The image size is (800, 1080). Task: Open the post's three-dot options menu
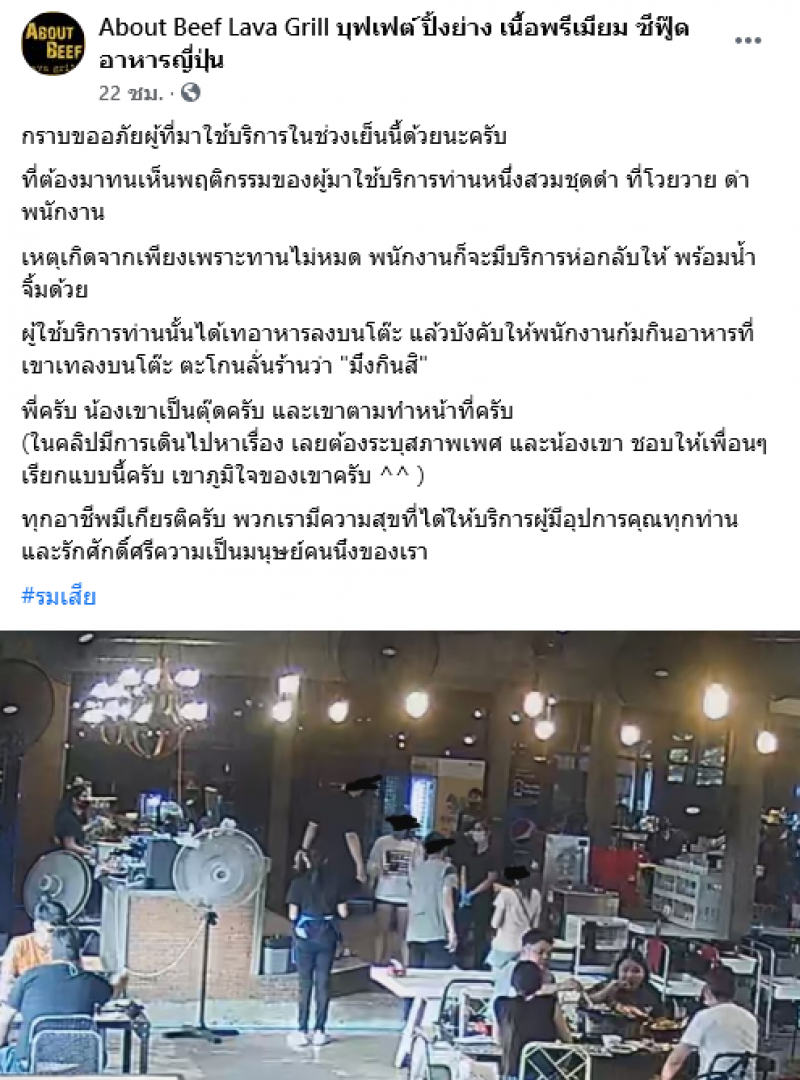coord(748,41)
